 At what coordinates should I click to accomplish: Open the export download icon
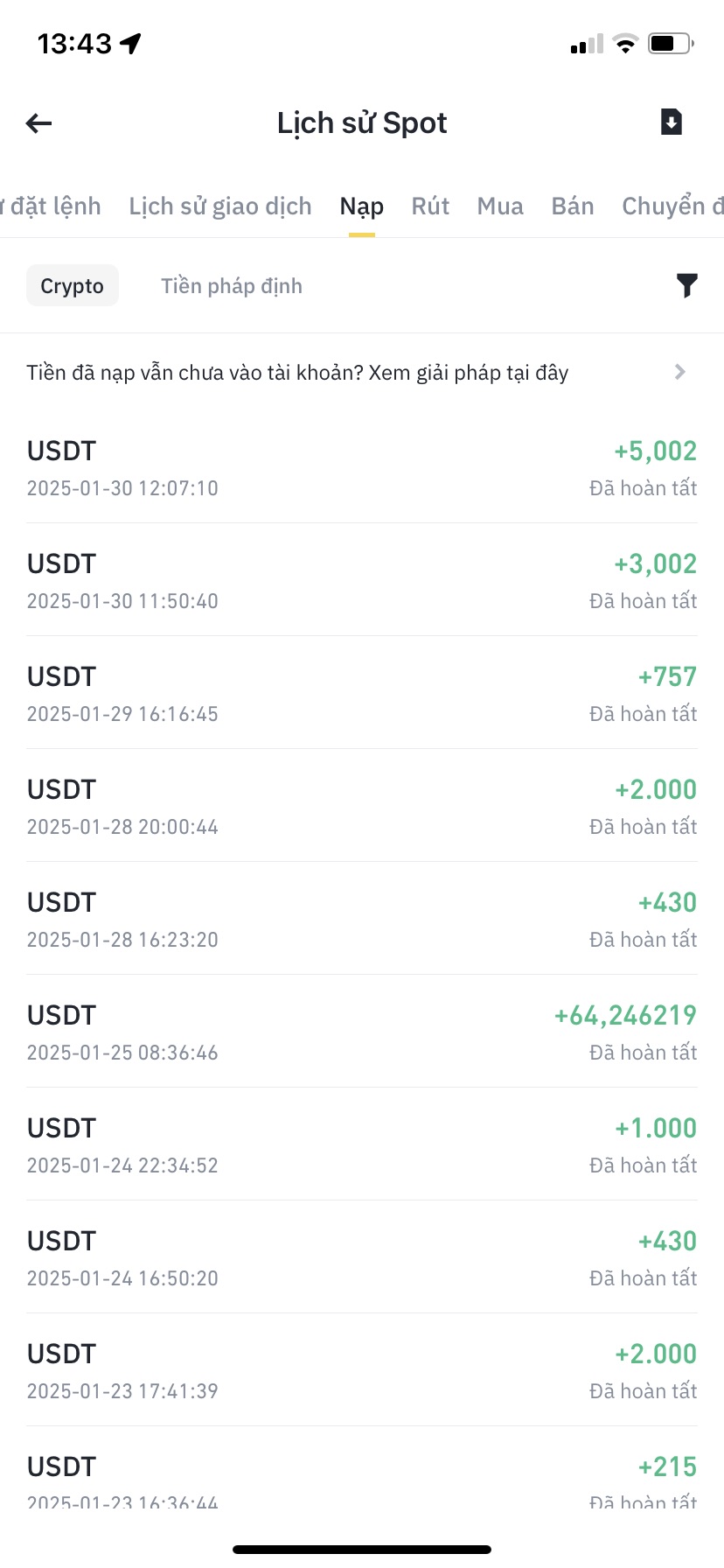[671, 122]
